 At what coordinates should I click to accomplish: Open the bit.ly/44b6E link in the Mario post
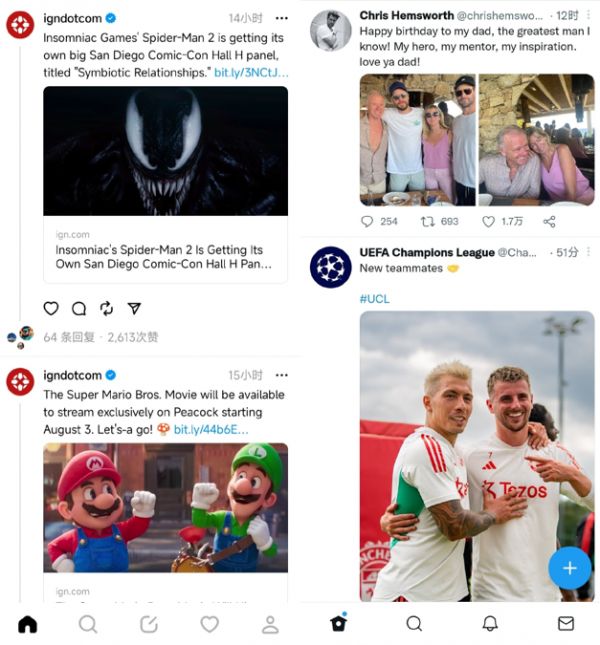pyautogui.click(x=210, y=429)
